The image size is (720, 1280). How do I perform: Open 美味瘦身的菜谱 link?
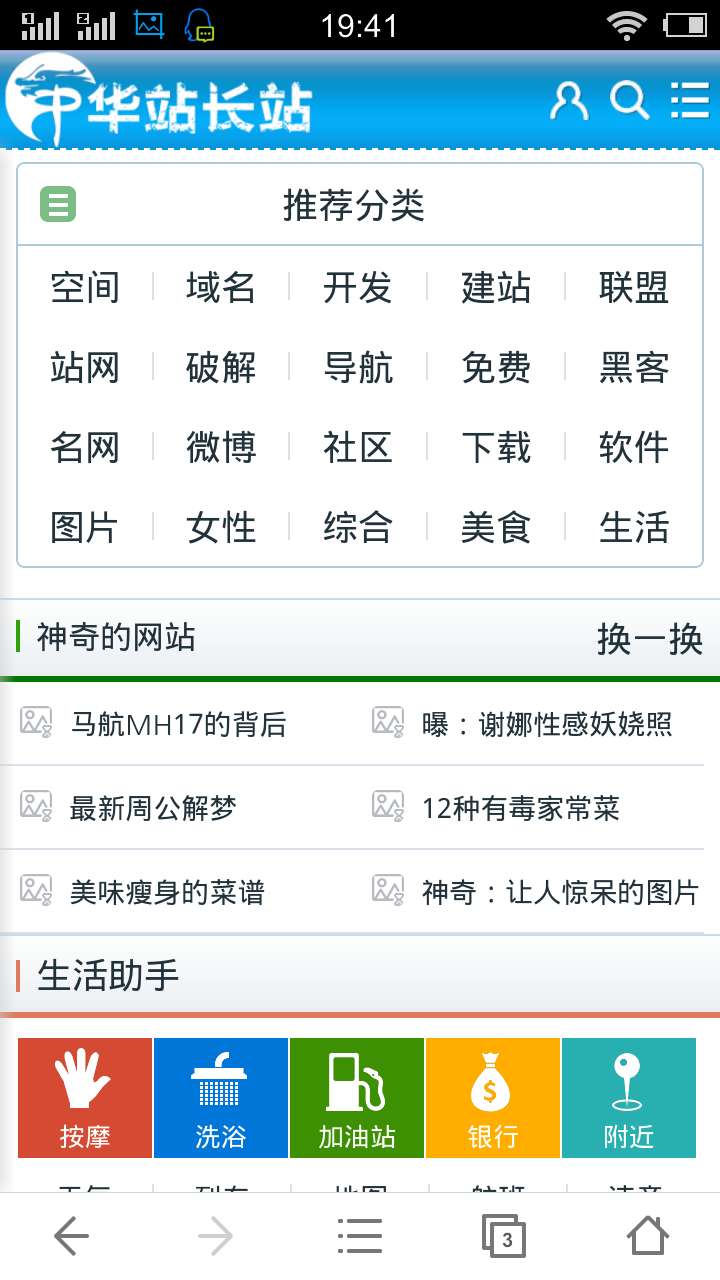click(167, 892)
